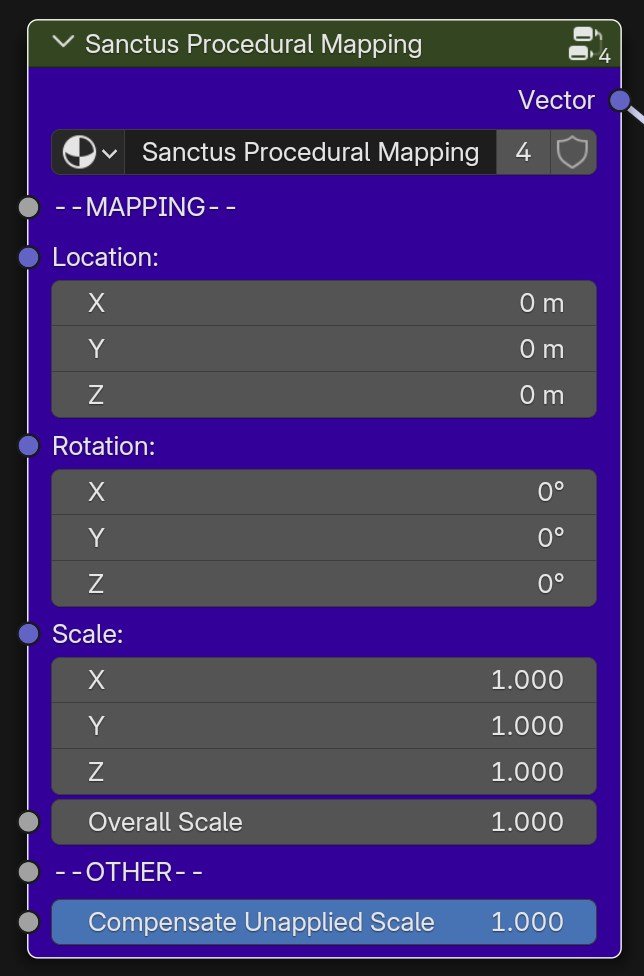The height and width of the screenshot is (976, 644).
Task: Select the Rotation Y field
Action: (323, 538)
